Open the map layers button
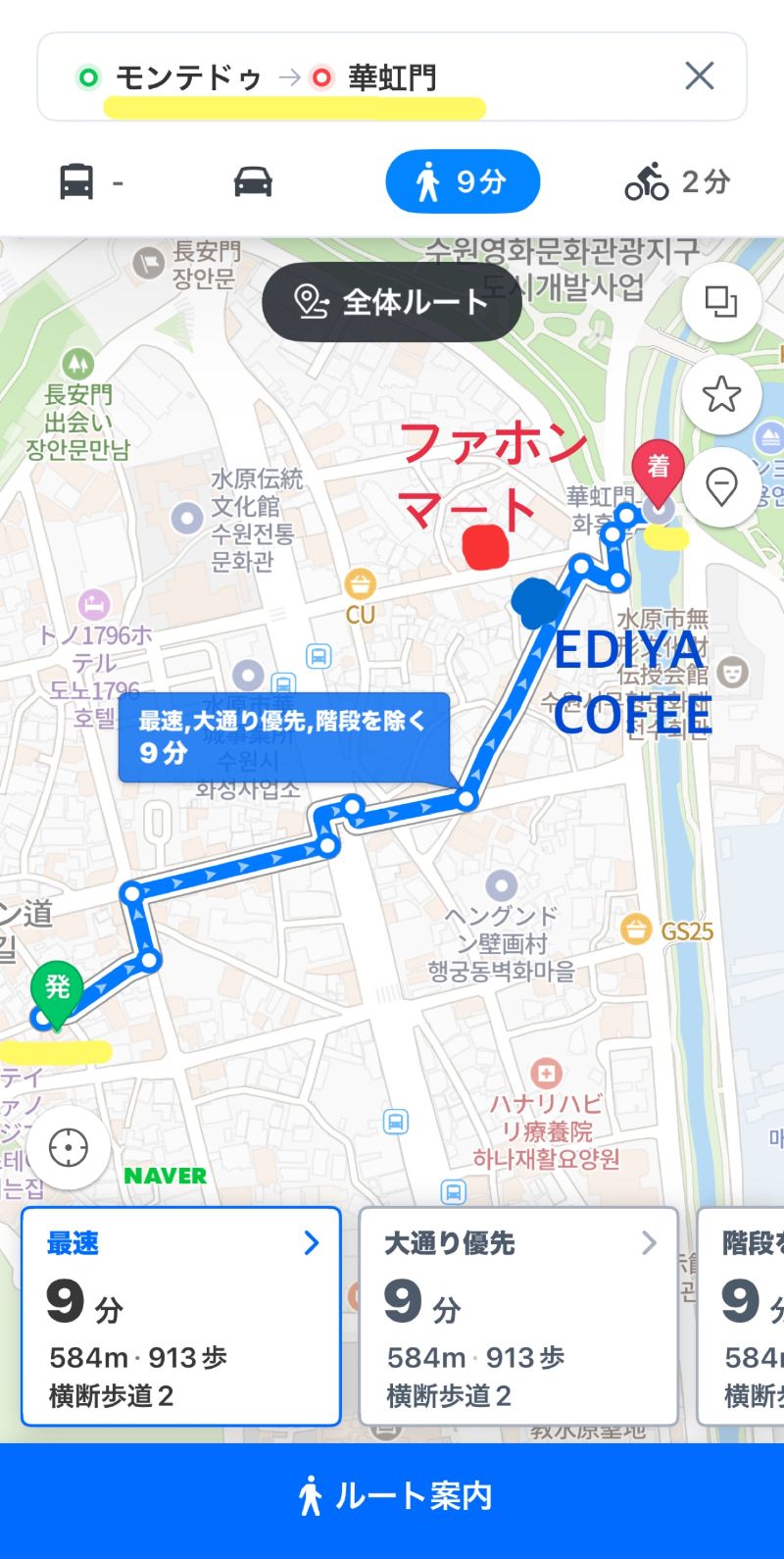The image size is (784, 1559). click(721, 302)
